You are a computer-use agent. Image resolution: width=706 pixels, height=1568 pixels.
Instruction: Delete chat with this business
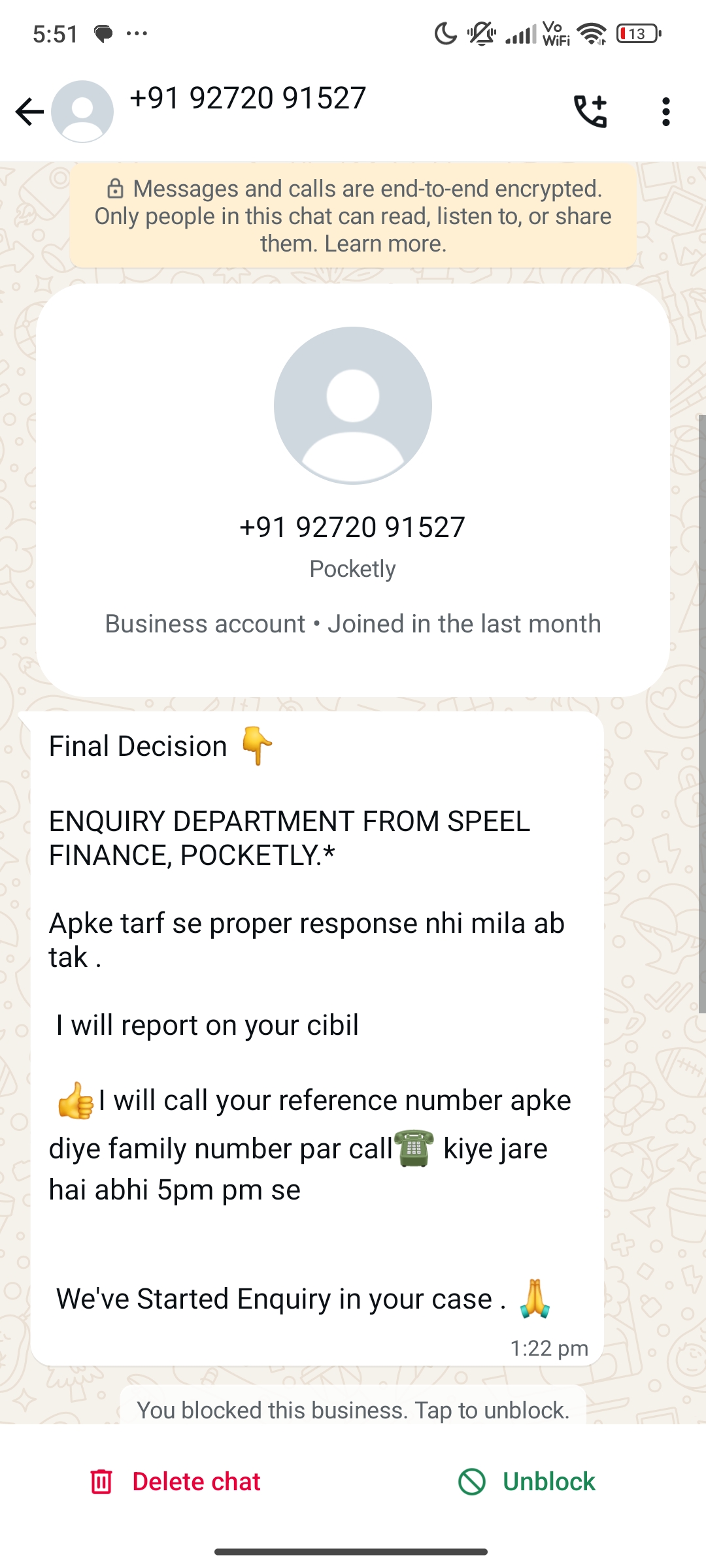point(175,1482)
